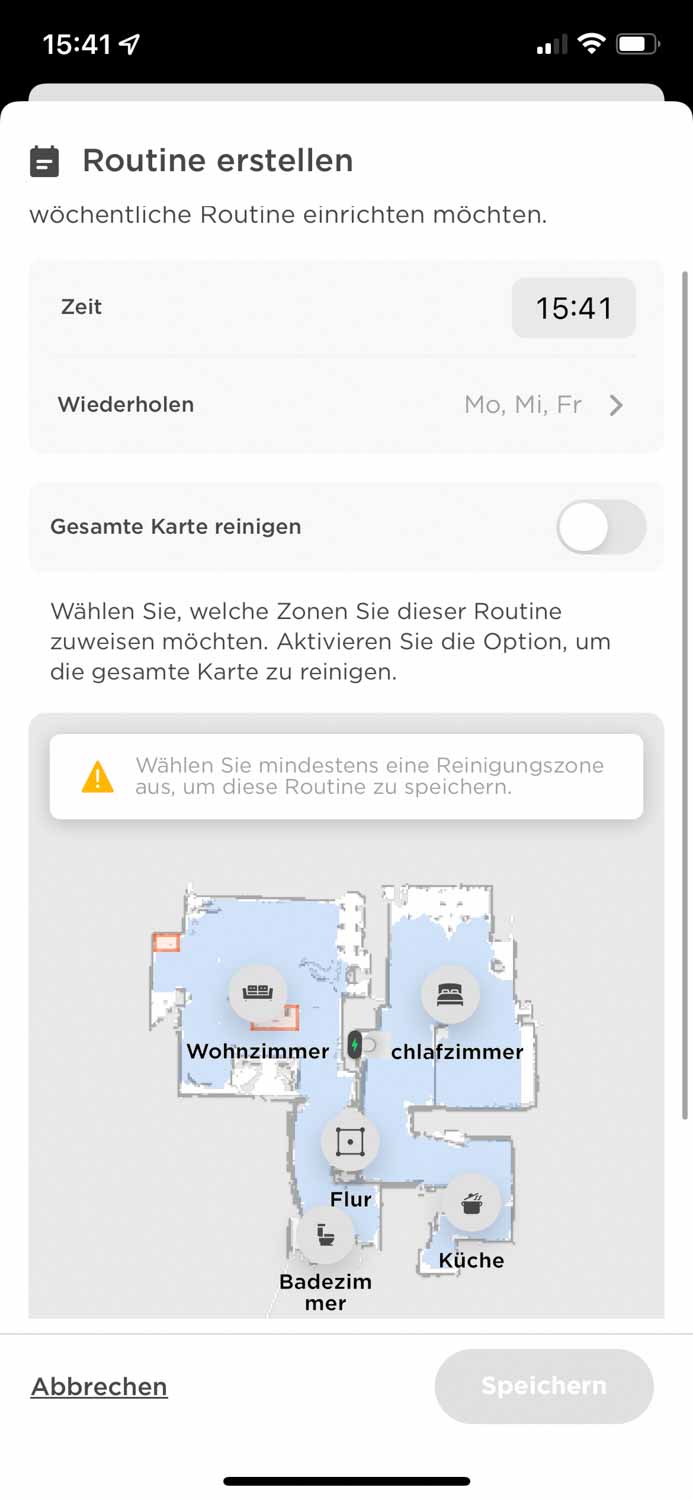Select the Wohnzimmer zone on the map
This screenshot has height=1500, width=693.
coord(258,992)
